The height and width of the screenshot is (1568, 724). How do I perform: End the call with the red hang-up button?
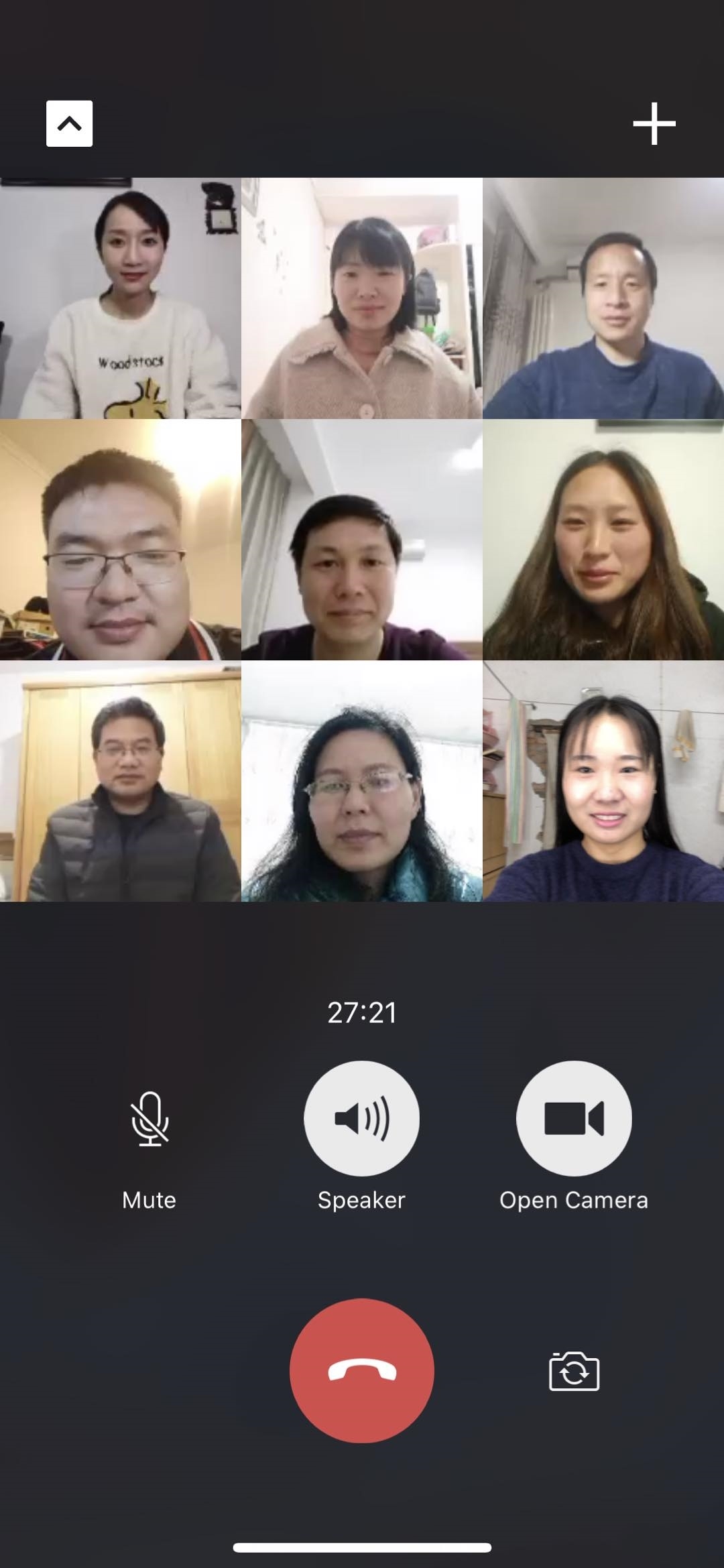coord(361,1370)
